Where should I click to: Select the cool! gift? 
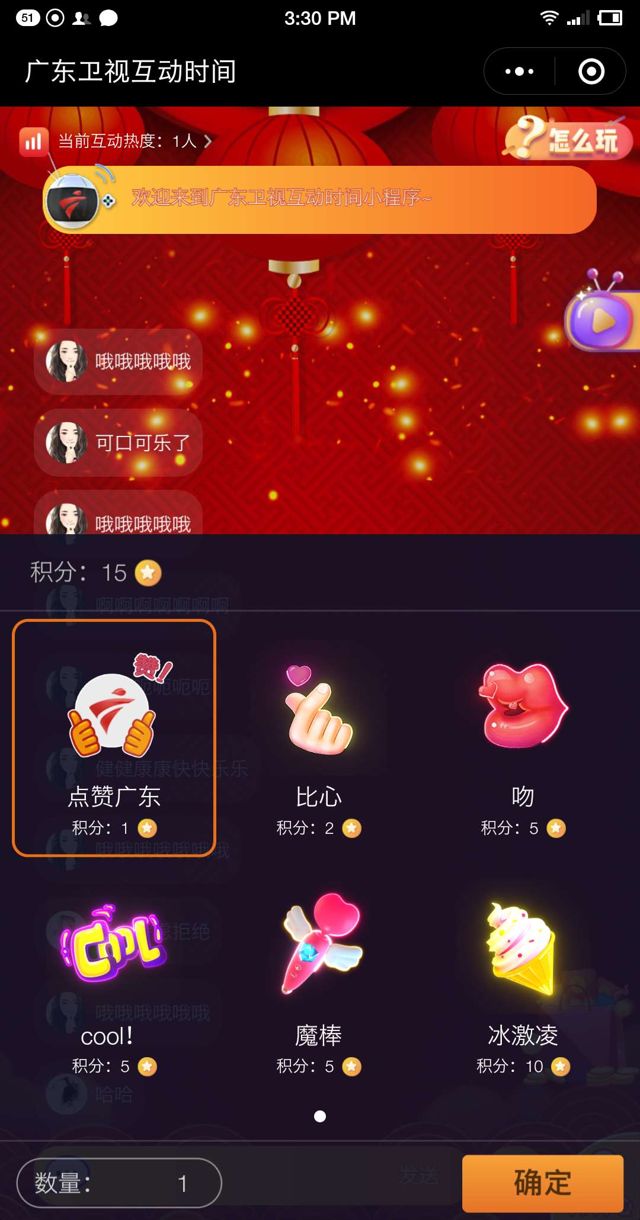coord(112,975)
